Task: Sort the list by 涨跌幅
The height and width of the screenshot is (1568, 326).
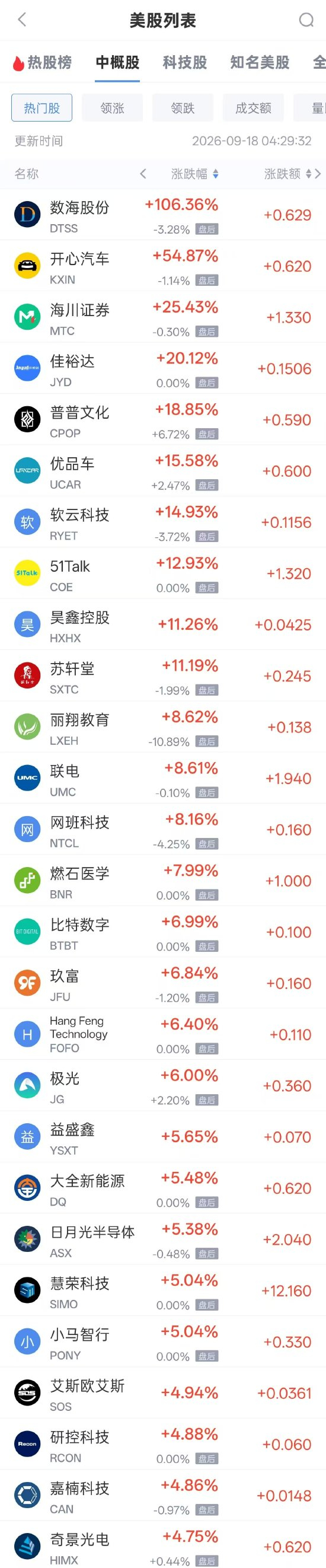Action: [194, 174]
